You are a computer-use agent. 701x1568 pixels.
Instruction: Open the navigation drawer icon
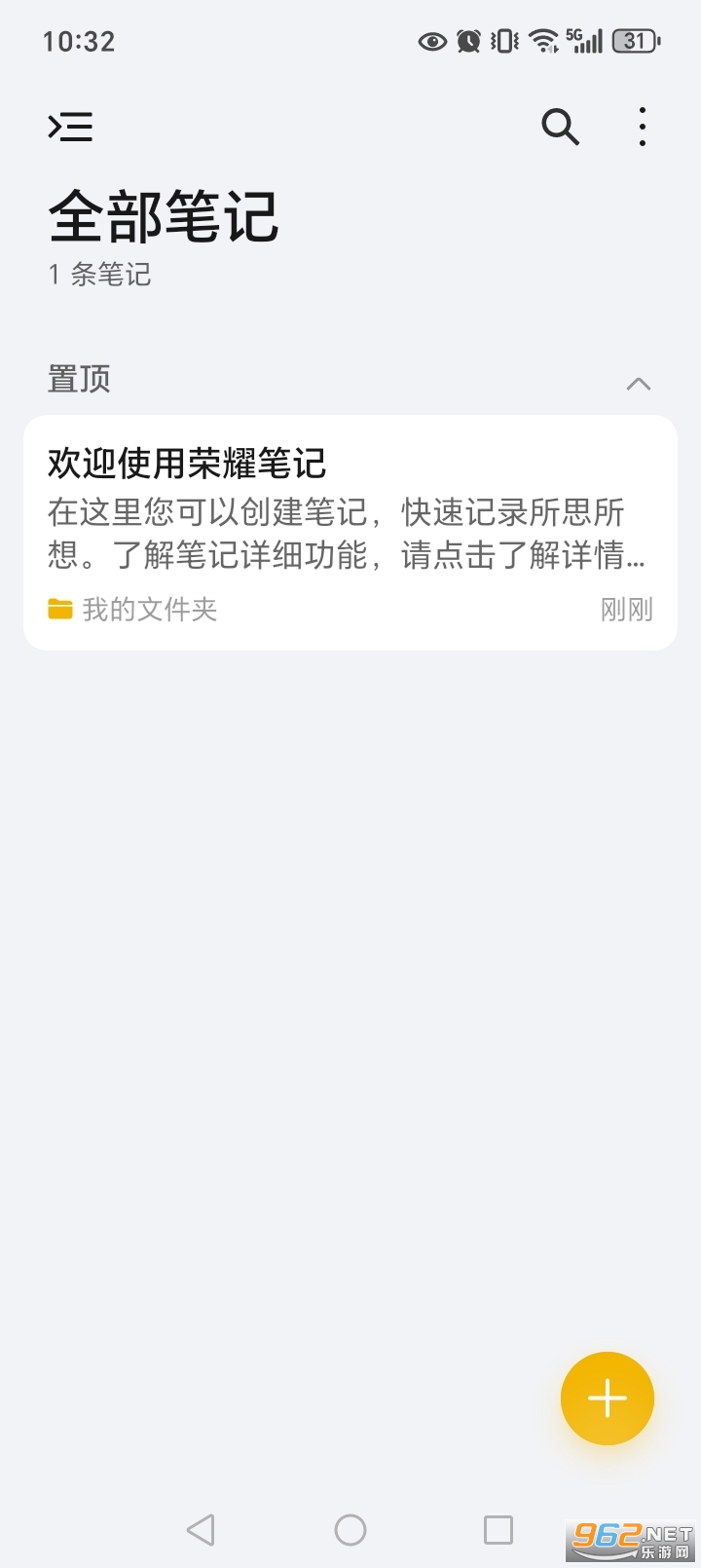pyautogui.click(x=70, y=127)
